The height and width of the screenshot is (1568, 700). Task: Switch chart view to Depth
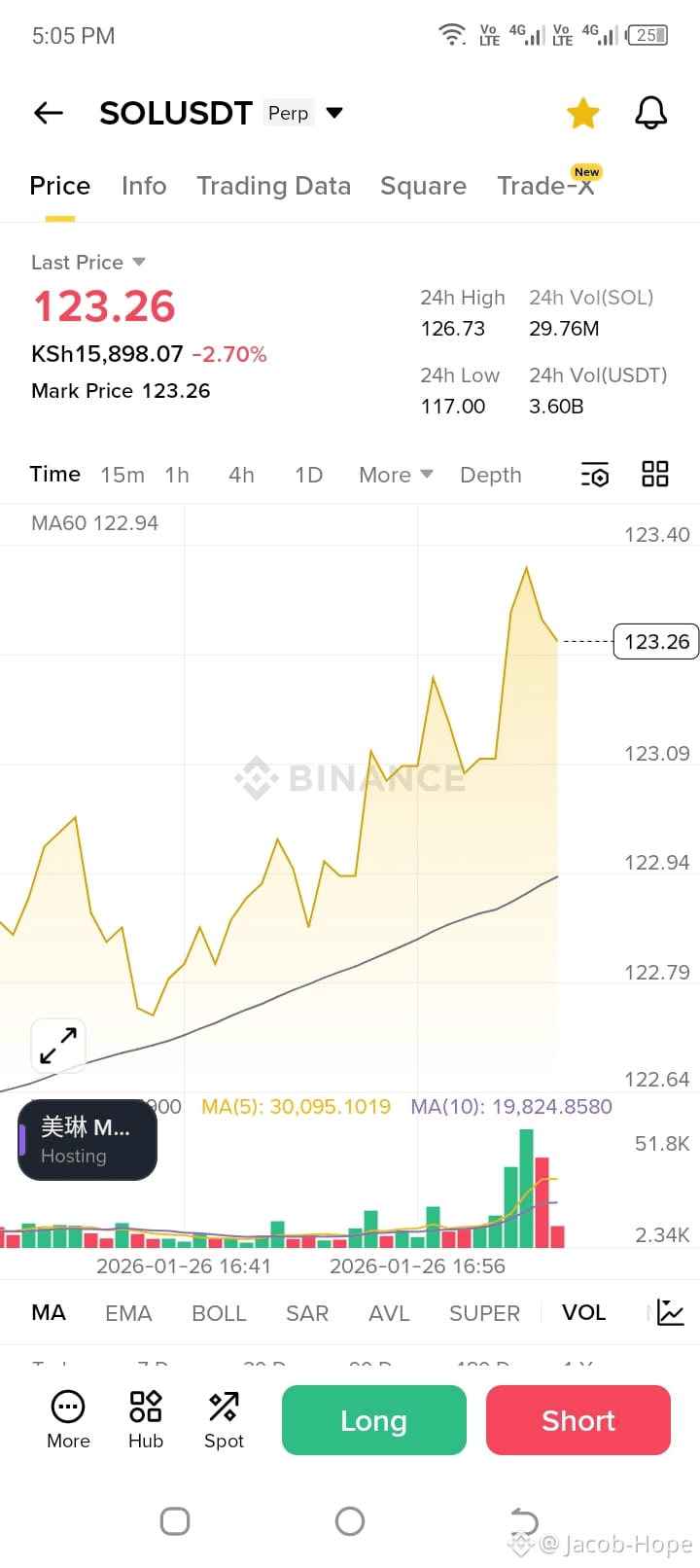490,475
